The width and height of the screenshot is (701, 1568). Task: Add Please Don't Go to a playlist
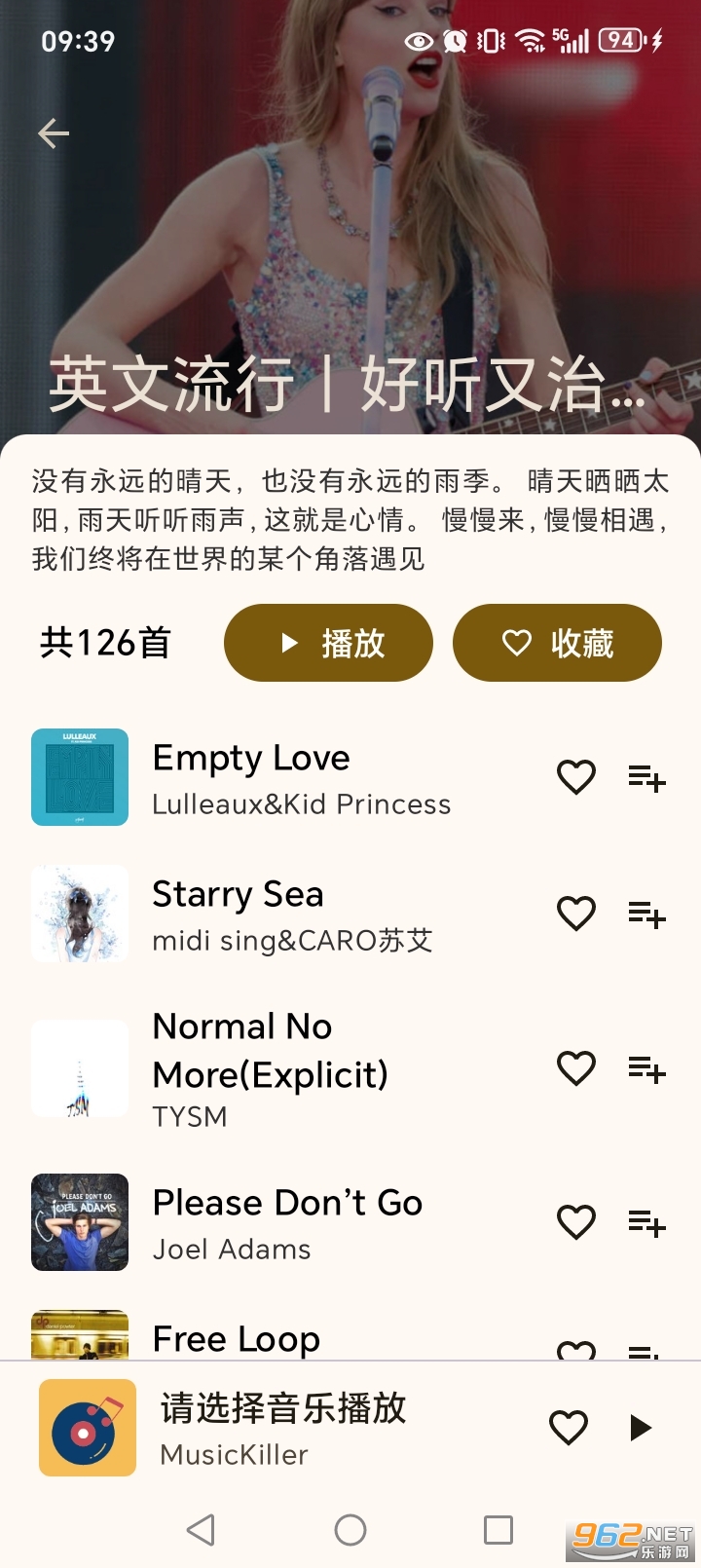point(646,1222)
